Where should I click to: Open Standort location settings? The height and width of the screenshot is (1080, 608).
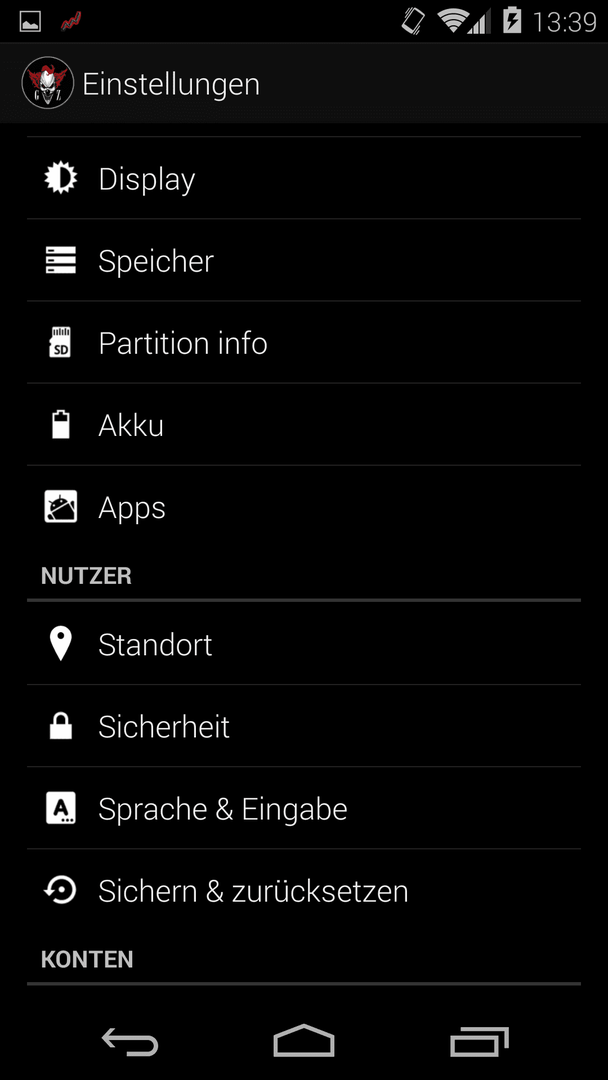[304, 644]
